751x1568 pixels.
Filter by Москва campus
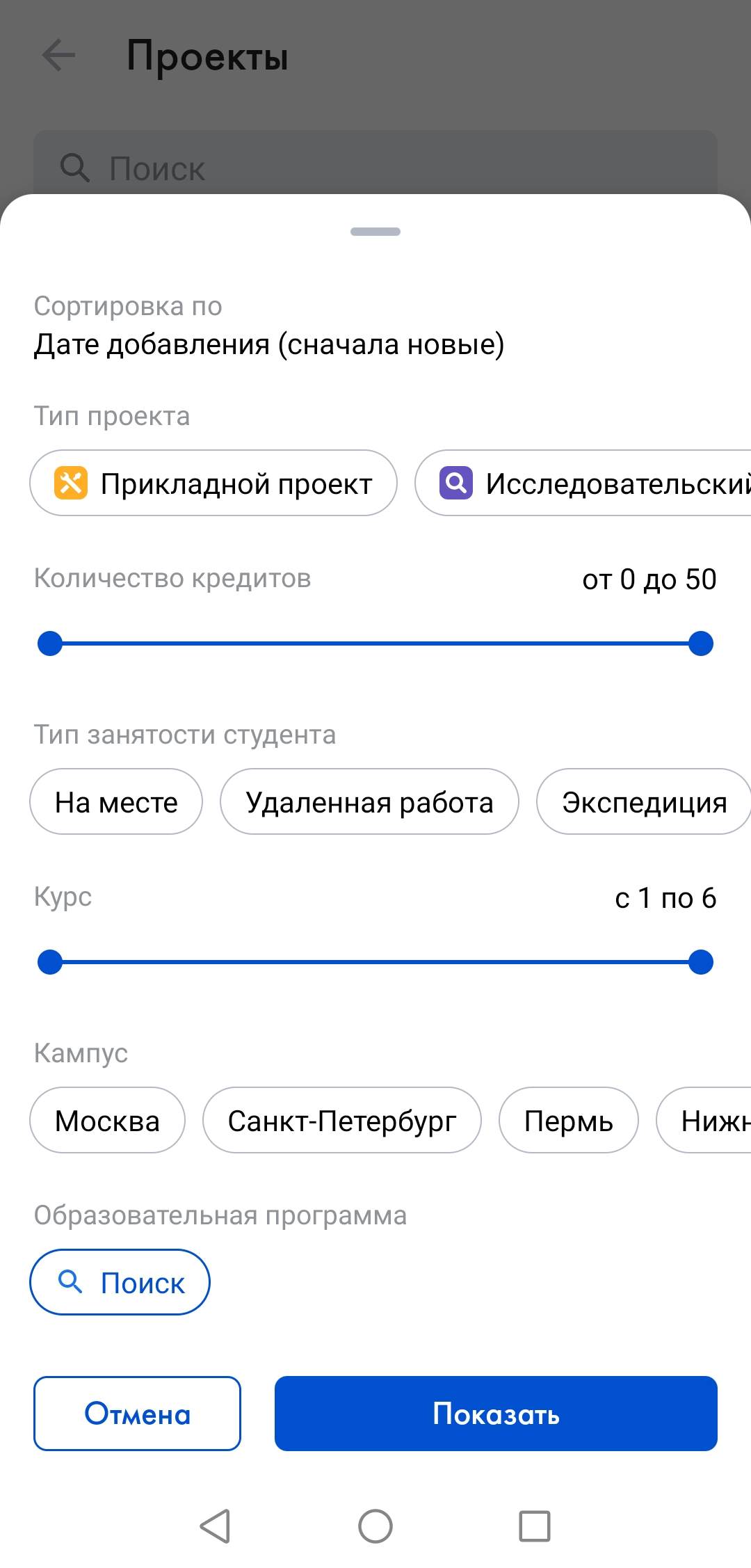(107, 1120)
